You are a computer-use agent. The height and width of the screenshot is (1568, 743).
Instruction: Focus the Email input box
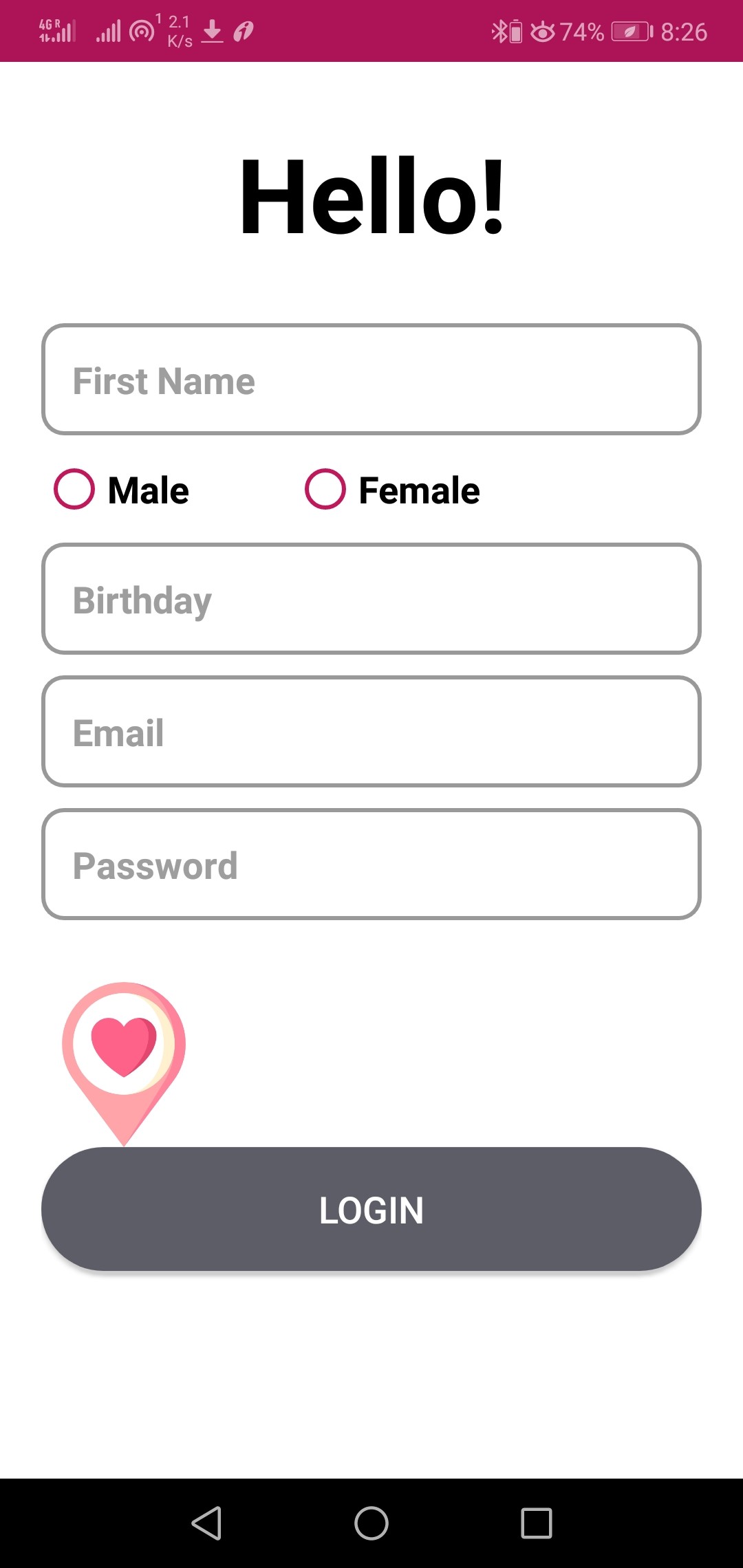[371, 732]
